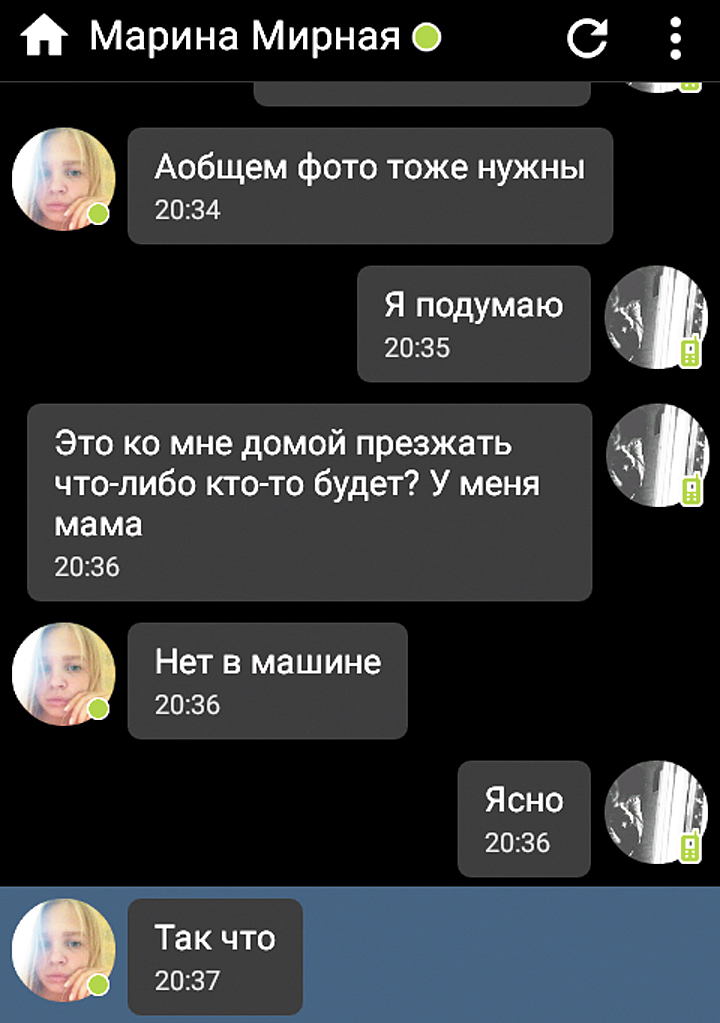Select the highlighted 'Так что' message
The height and width of the screenshot is (1023, 720).
point(215,955)
